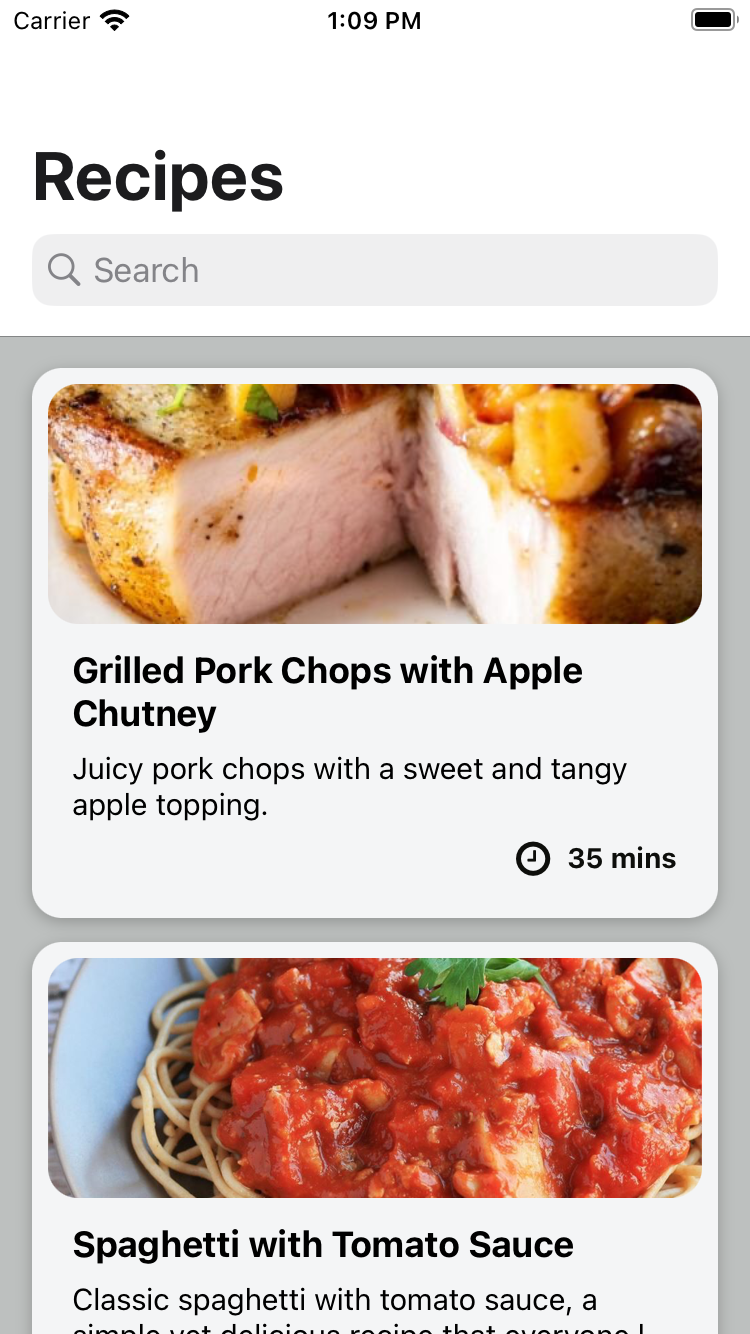
Task: Tap the Recipes page title
Action: [x=157, y=176]
